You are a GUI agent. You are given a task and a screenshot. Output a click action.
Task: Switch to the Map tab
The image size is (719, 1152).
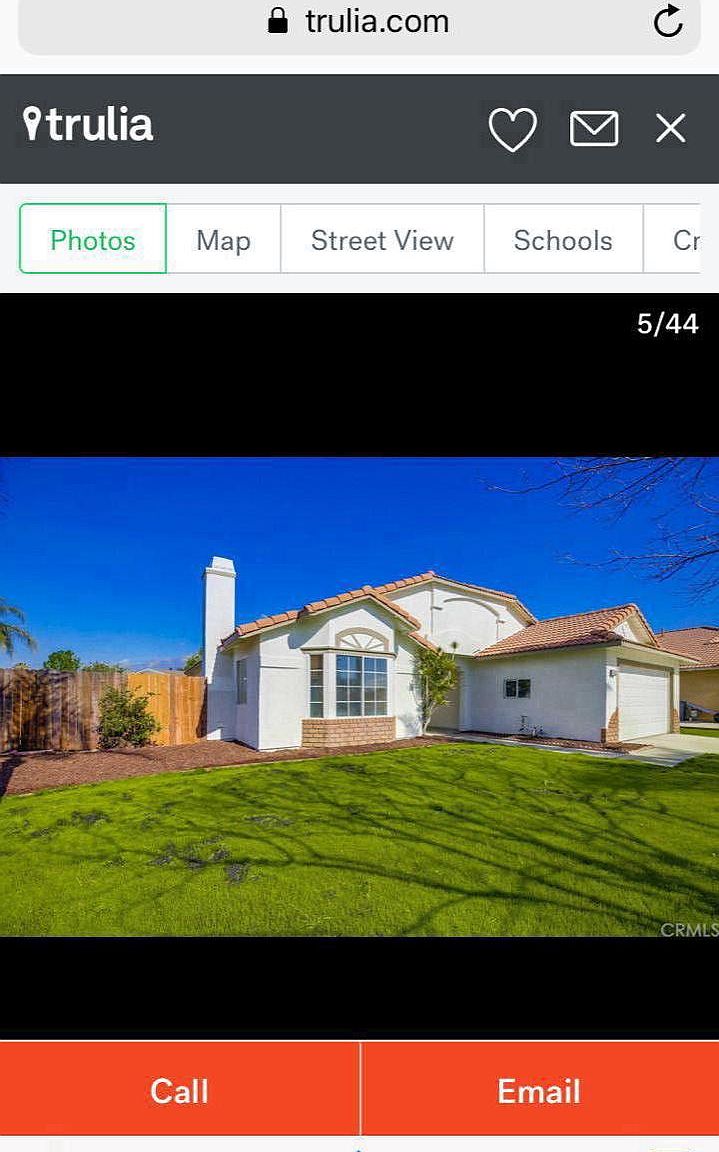click(x=223, y=240)
